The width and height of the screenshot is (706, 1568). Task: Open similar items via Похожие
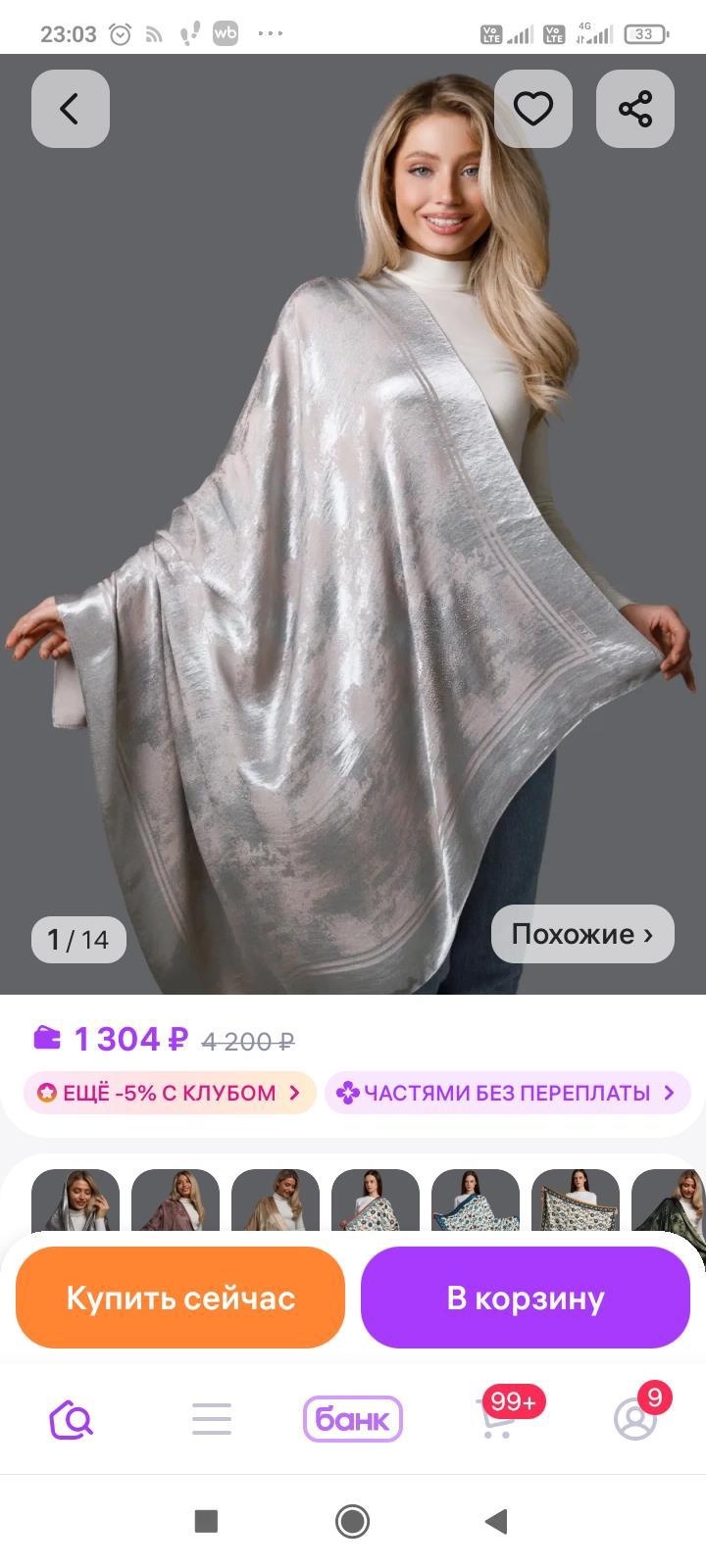[581, 934]
